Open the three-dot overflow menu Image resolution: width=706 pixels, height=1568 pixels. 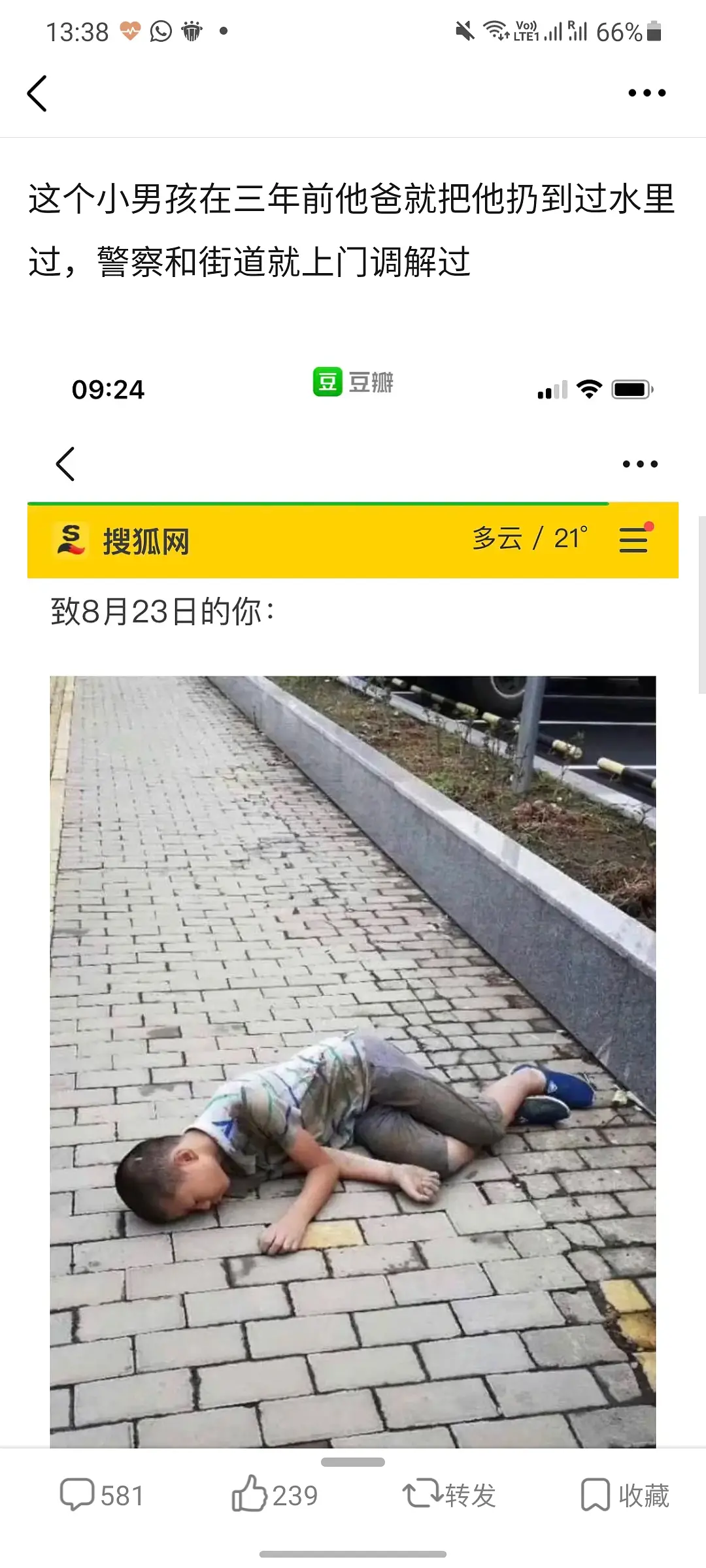pos(647,93)
